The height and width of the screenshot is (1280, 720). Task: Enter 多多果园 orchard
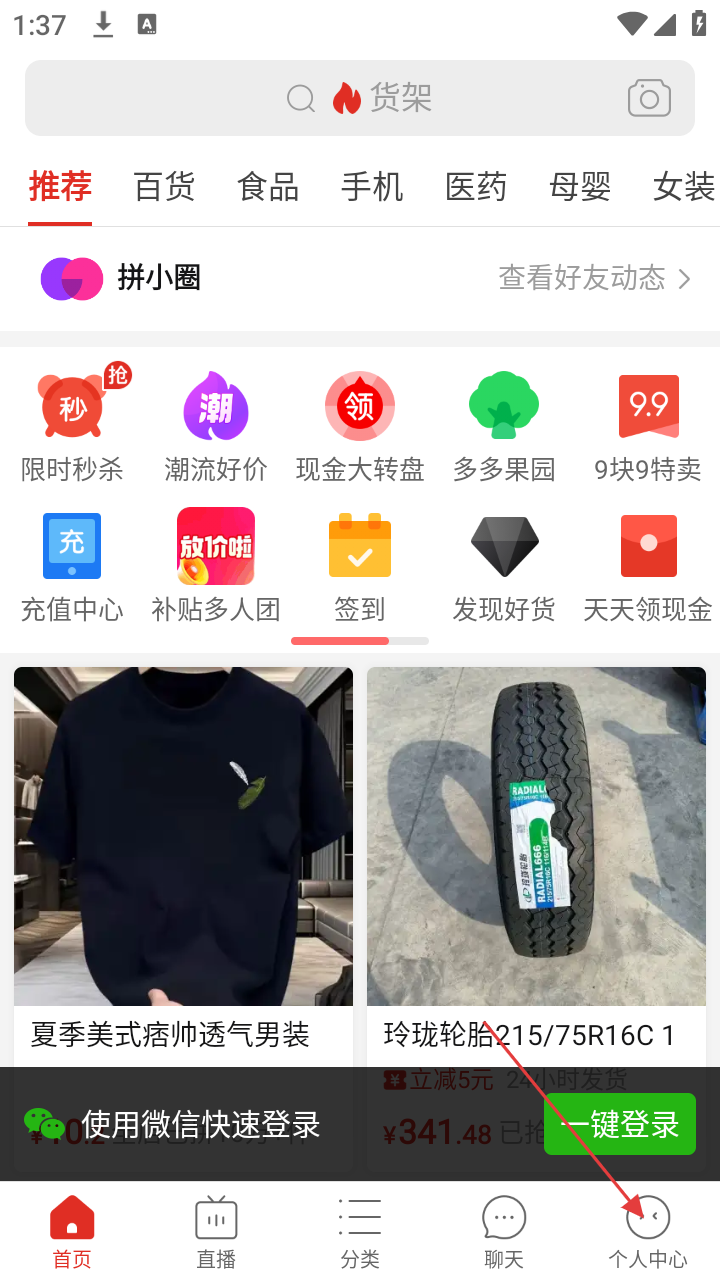(x=504, y=426)
